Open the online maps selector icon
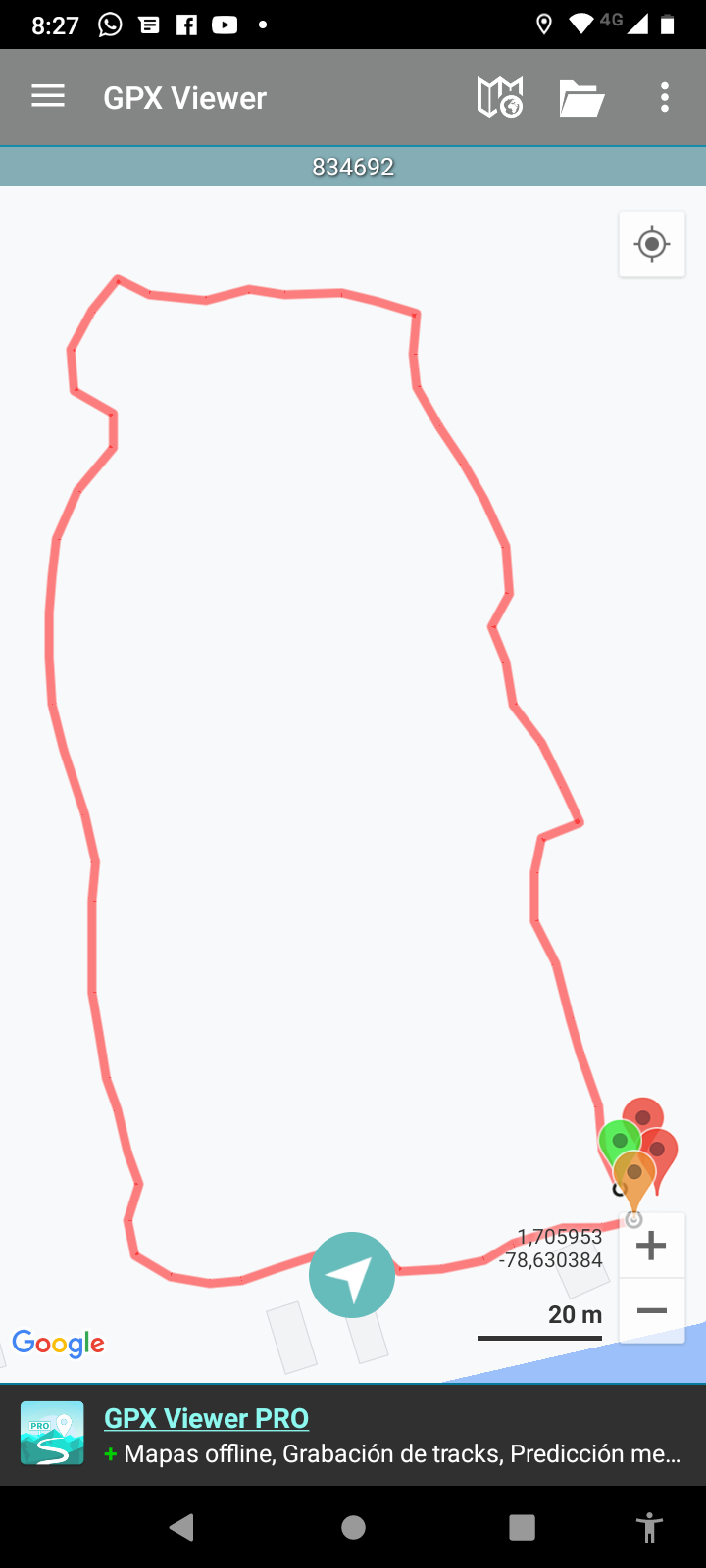This screenshot has width=706, height=1568. 499,97
